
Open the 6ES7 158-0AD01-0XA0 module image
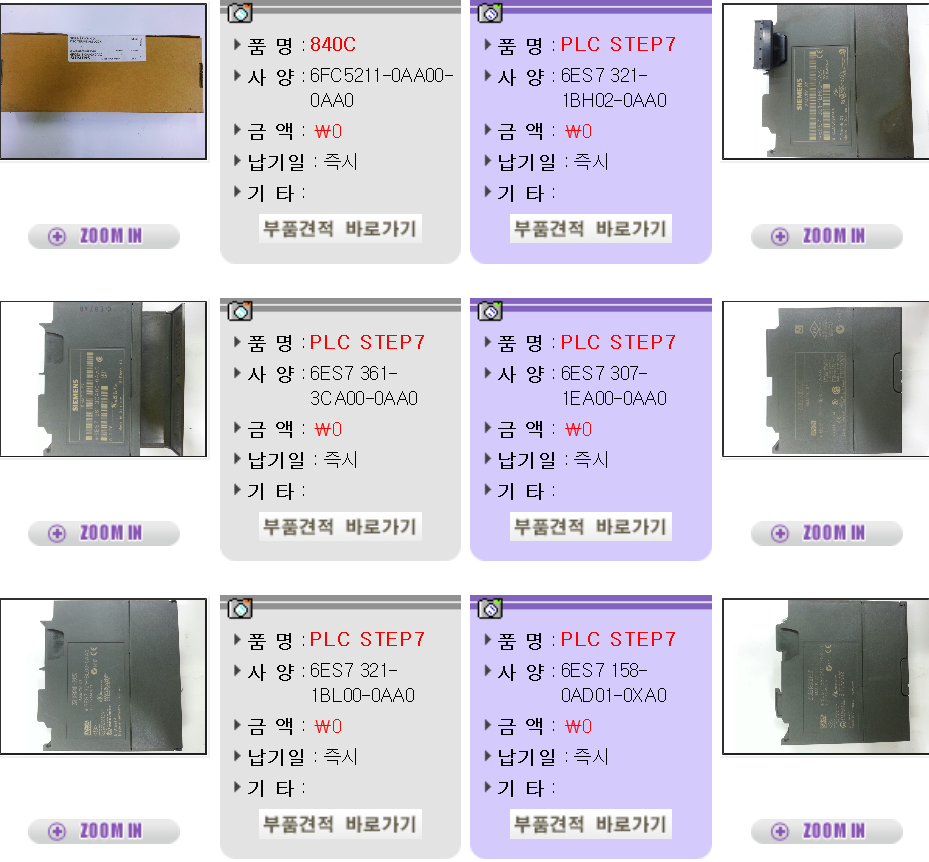point(826,676)
